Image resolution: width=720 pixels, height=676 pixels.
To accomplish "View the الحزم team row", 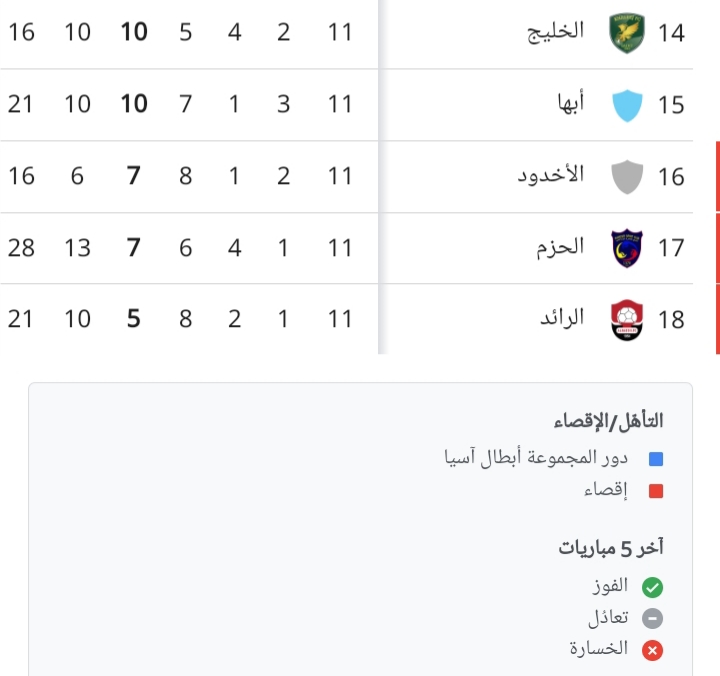I will [x=560, y=247].
